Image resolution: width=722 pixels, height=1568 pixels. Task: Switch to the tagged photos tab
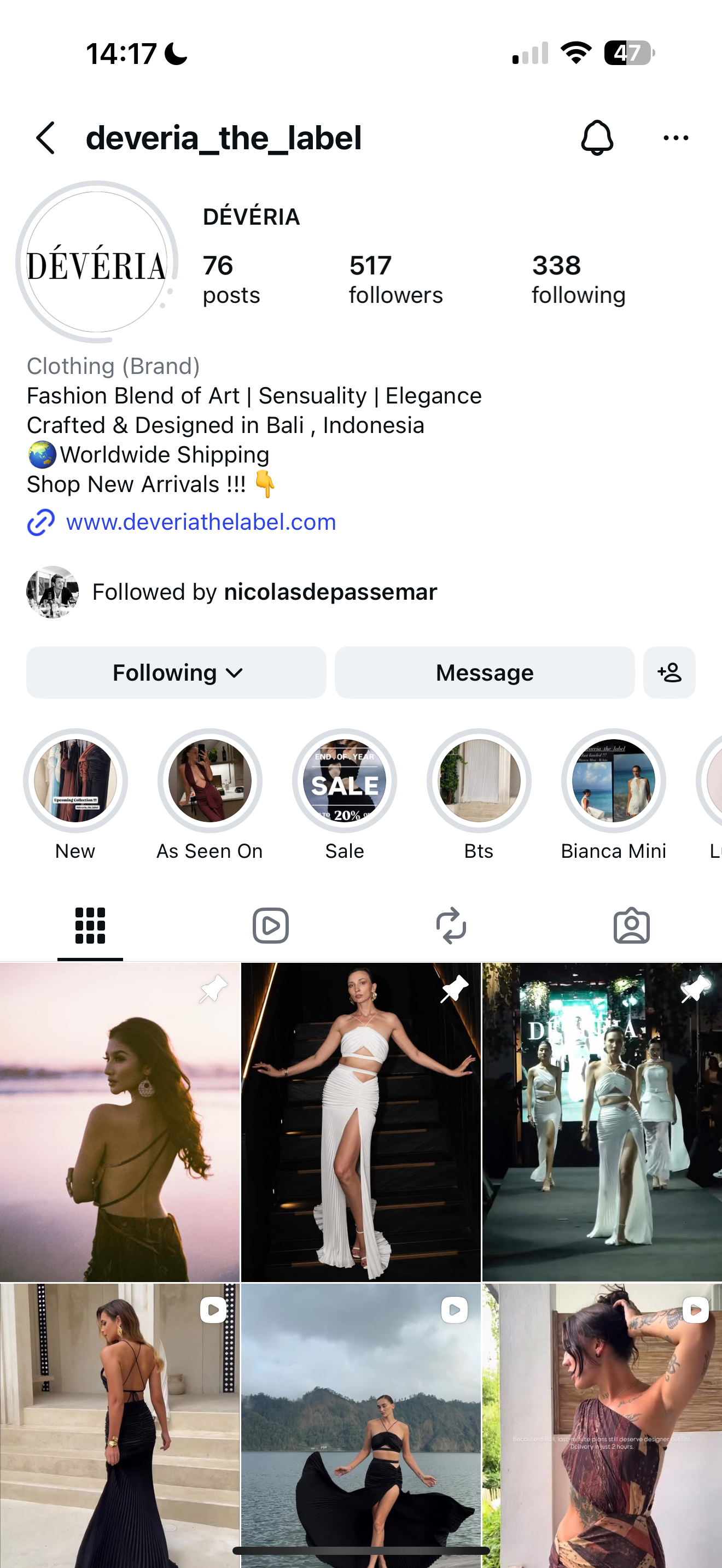(x=631, y=926)
